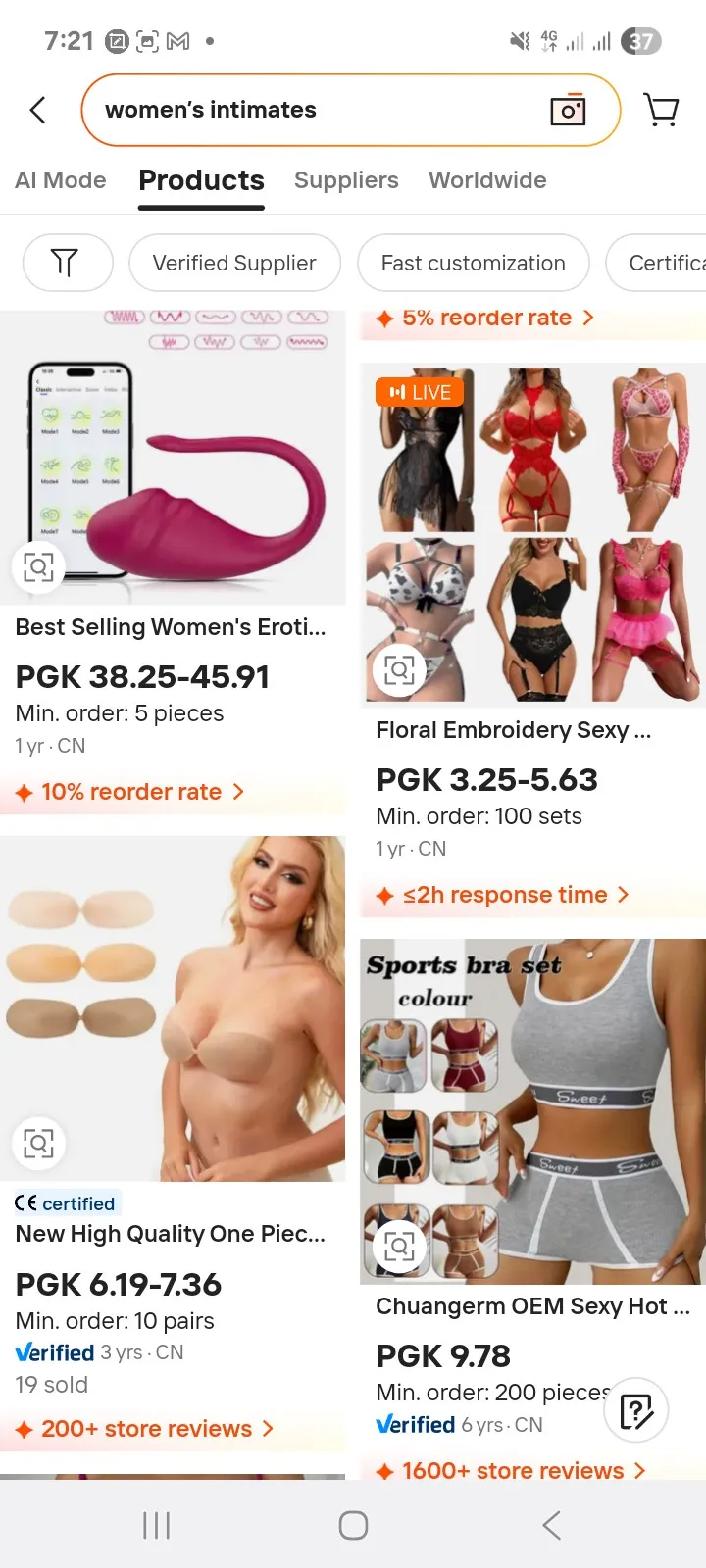Select the Verified Supplier chip

click(x=234, y=263)
